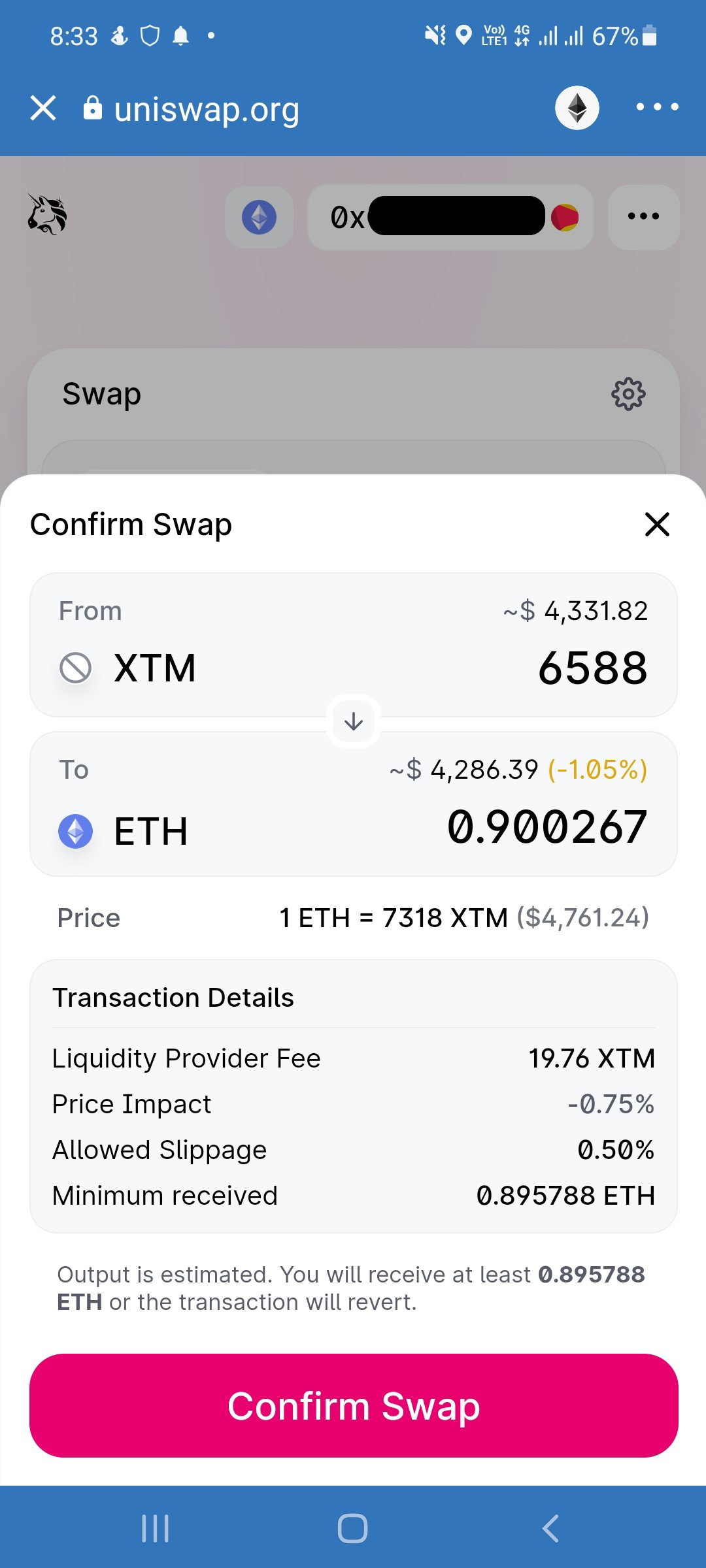
Task: Close the Confirm Swap dialog
Action: pos(657,524)
